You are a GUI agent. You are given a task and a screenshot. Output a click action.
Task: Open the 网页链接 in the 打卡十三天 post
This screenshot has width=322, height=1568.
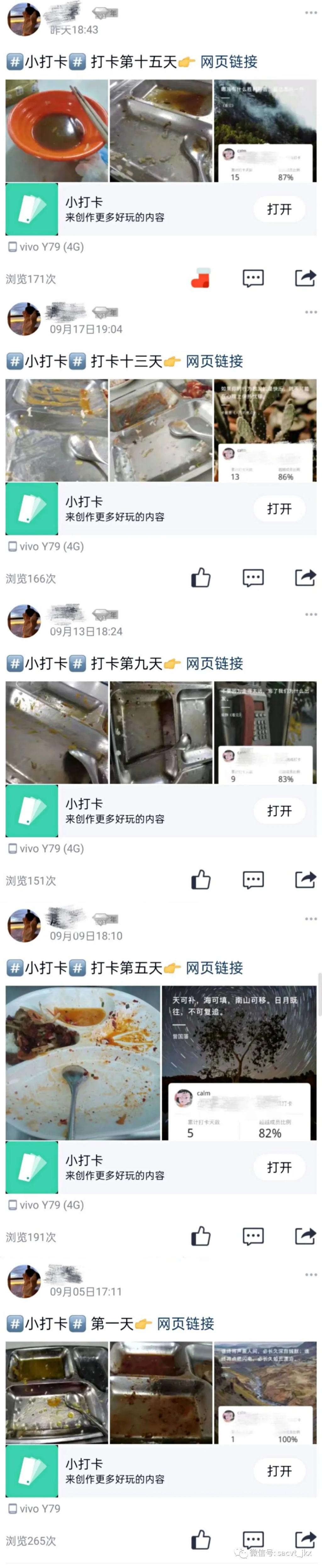214,361
